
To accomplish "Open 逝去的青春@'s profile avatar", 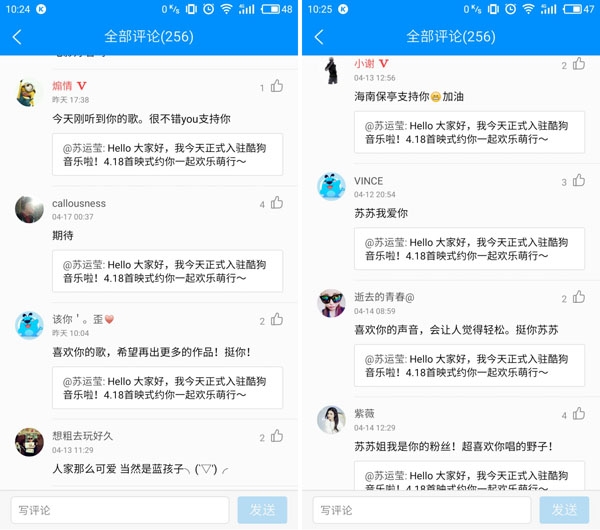I will click(x=332, y=304).
